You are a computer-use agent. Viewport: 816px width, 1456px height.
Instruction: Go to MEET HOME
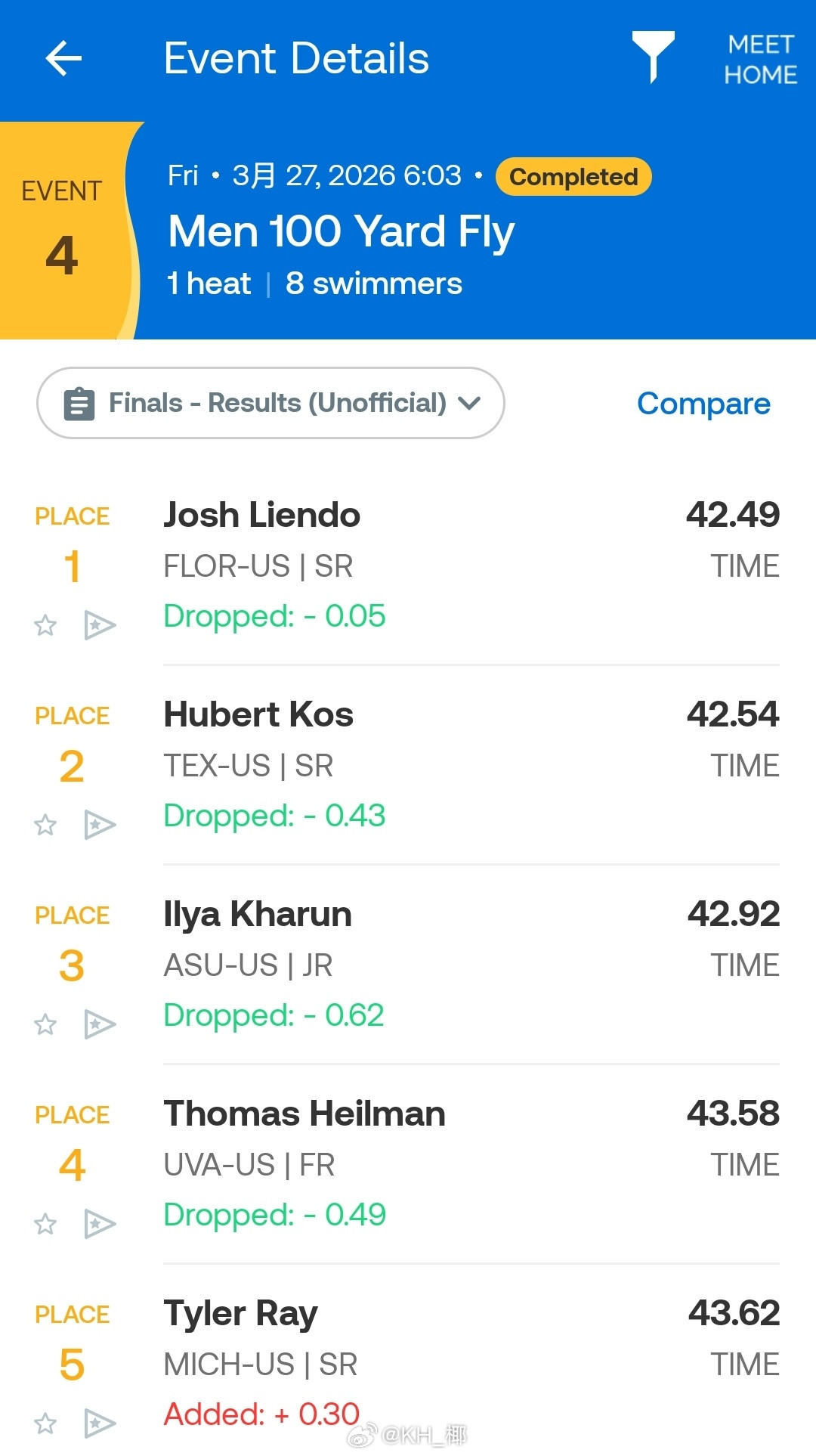tap(759, 58)
